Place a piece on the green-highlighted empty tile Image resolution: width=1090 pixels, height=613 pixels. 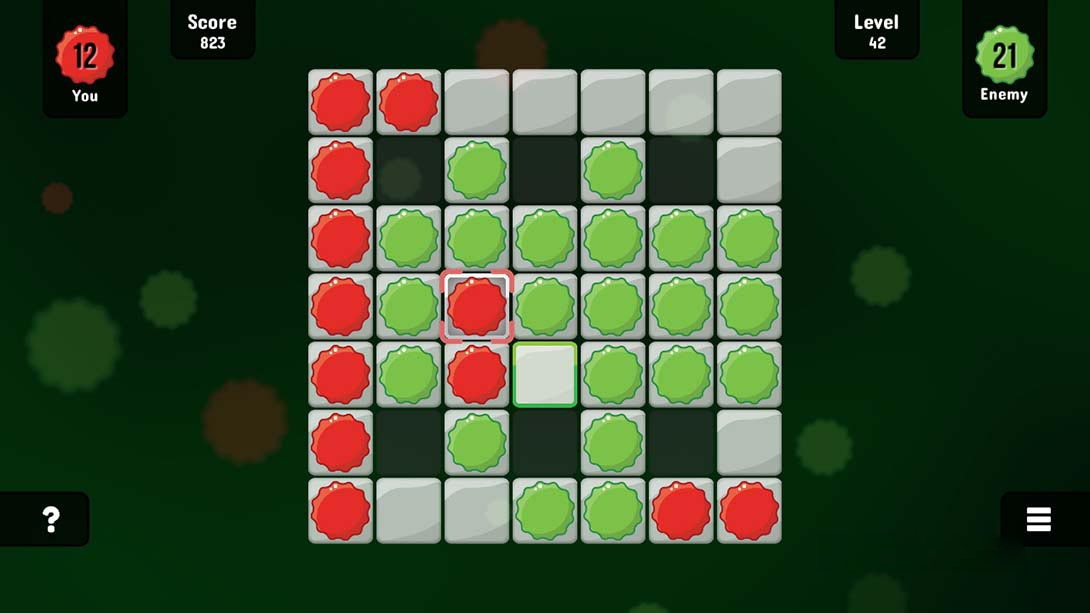click(545, 375)
